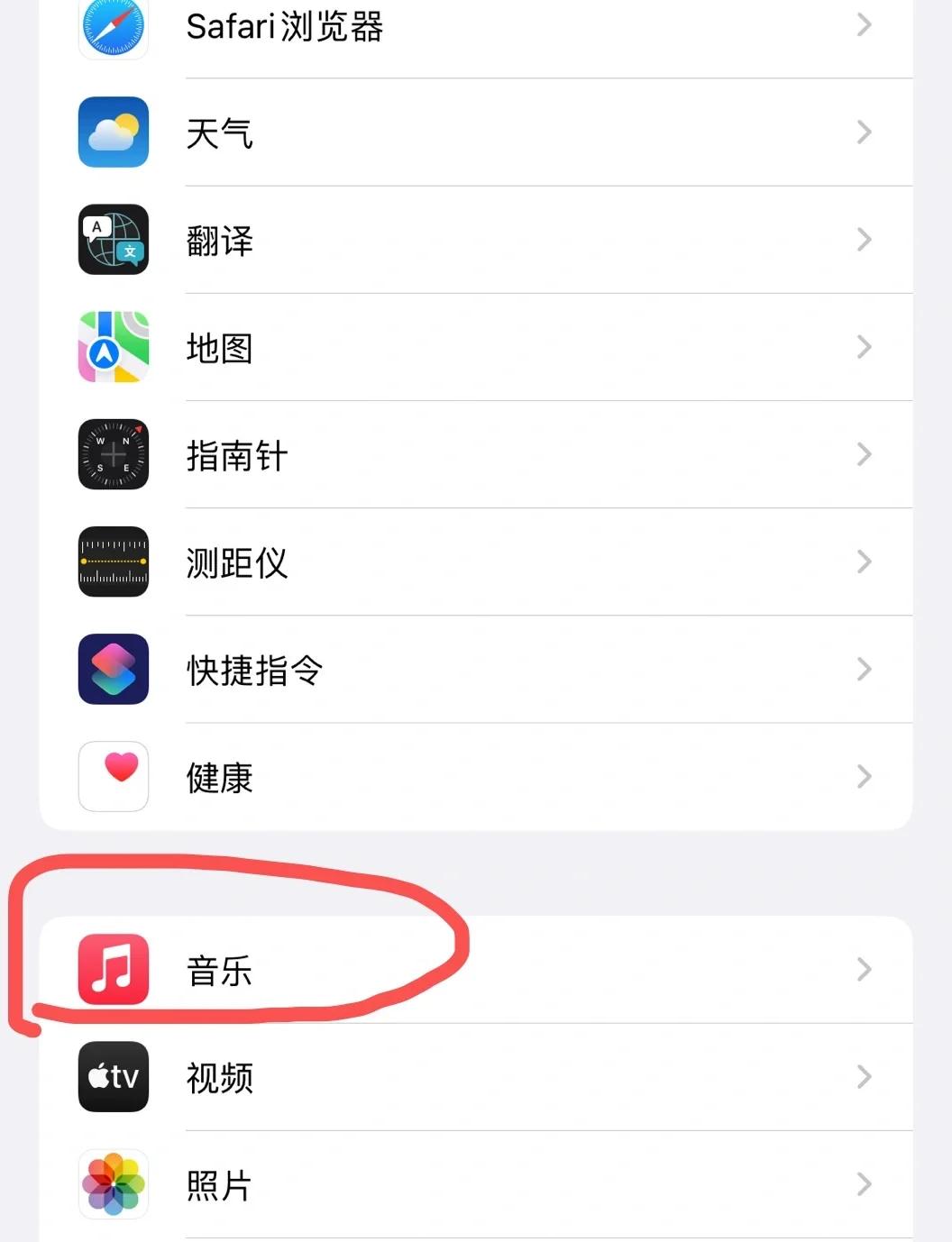
Task: Expand the 健康 row via its chevron
Action: (x=863, y=777)
